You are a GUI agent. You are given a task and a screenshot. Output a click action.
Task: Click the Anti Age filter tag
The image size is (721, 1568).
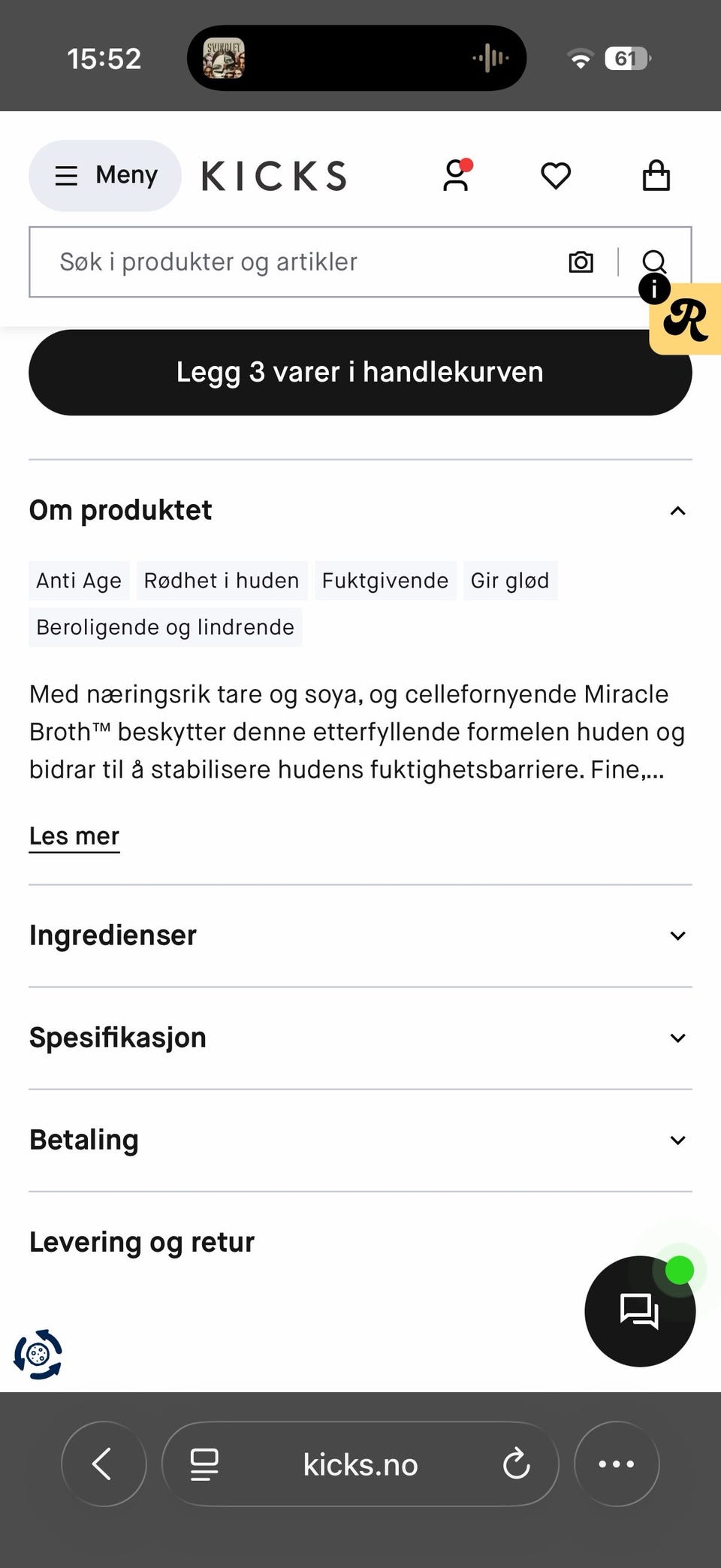pos(78,580)
